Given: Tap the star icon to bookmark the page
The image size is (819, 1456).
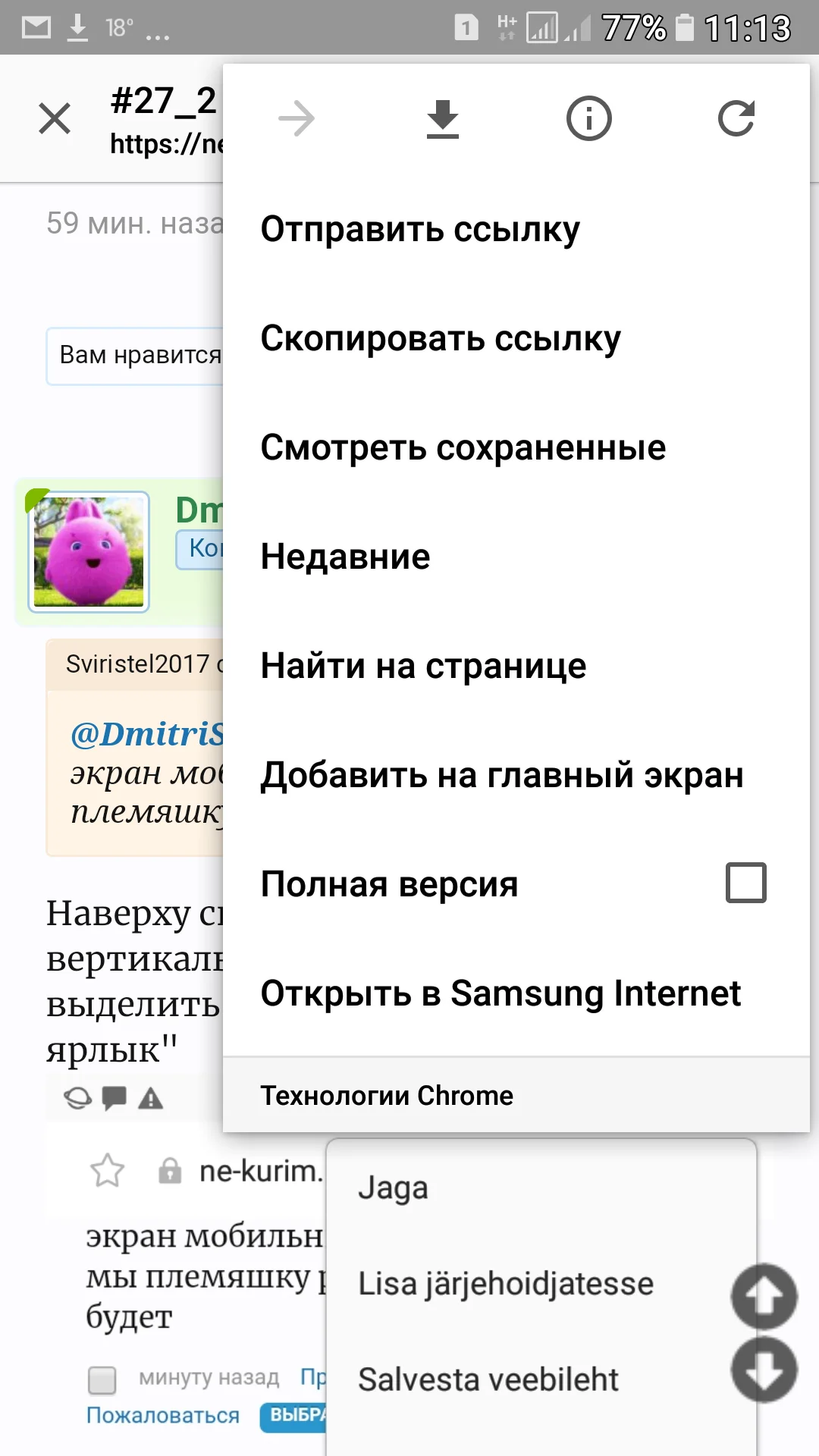Looking at the screenshot, I should 107,1170.
